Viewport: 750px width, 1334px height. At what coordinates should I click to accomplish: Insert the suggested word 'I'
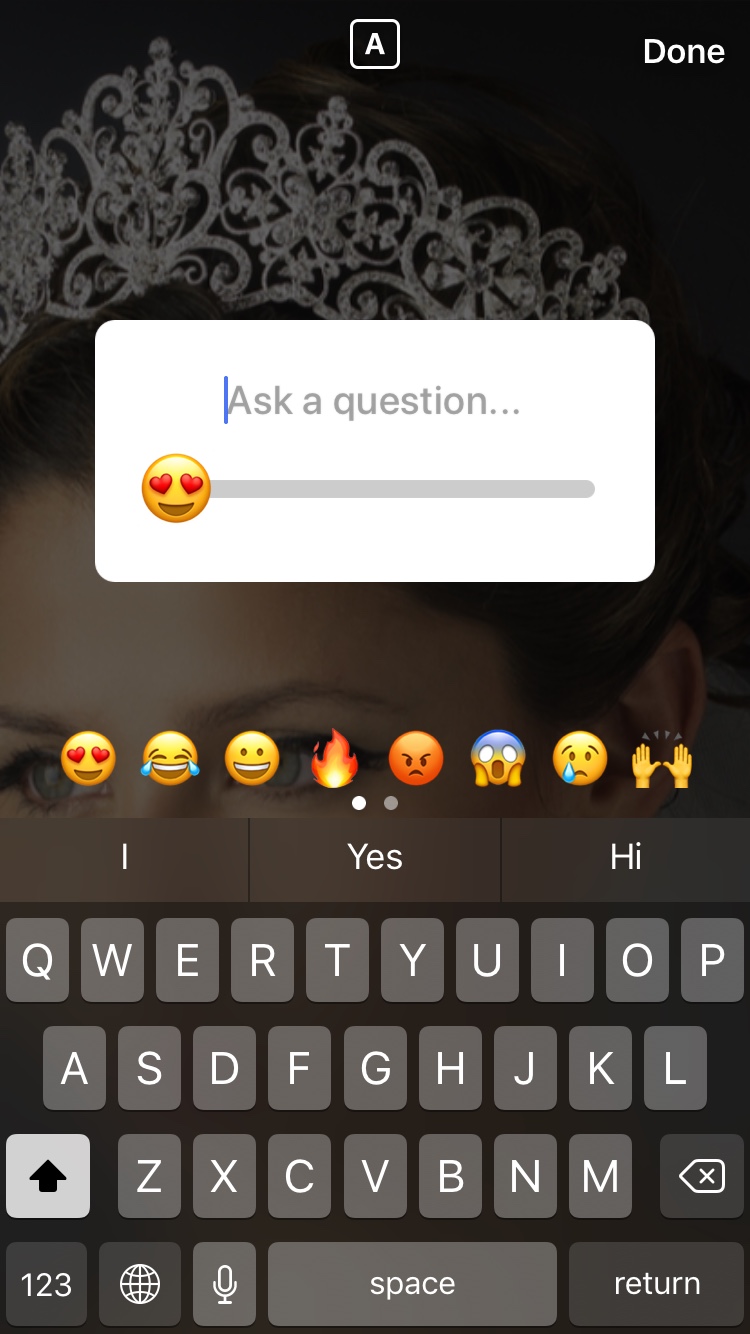[124, 857]
